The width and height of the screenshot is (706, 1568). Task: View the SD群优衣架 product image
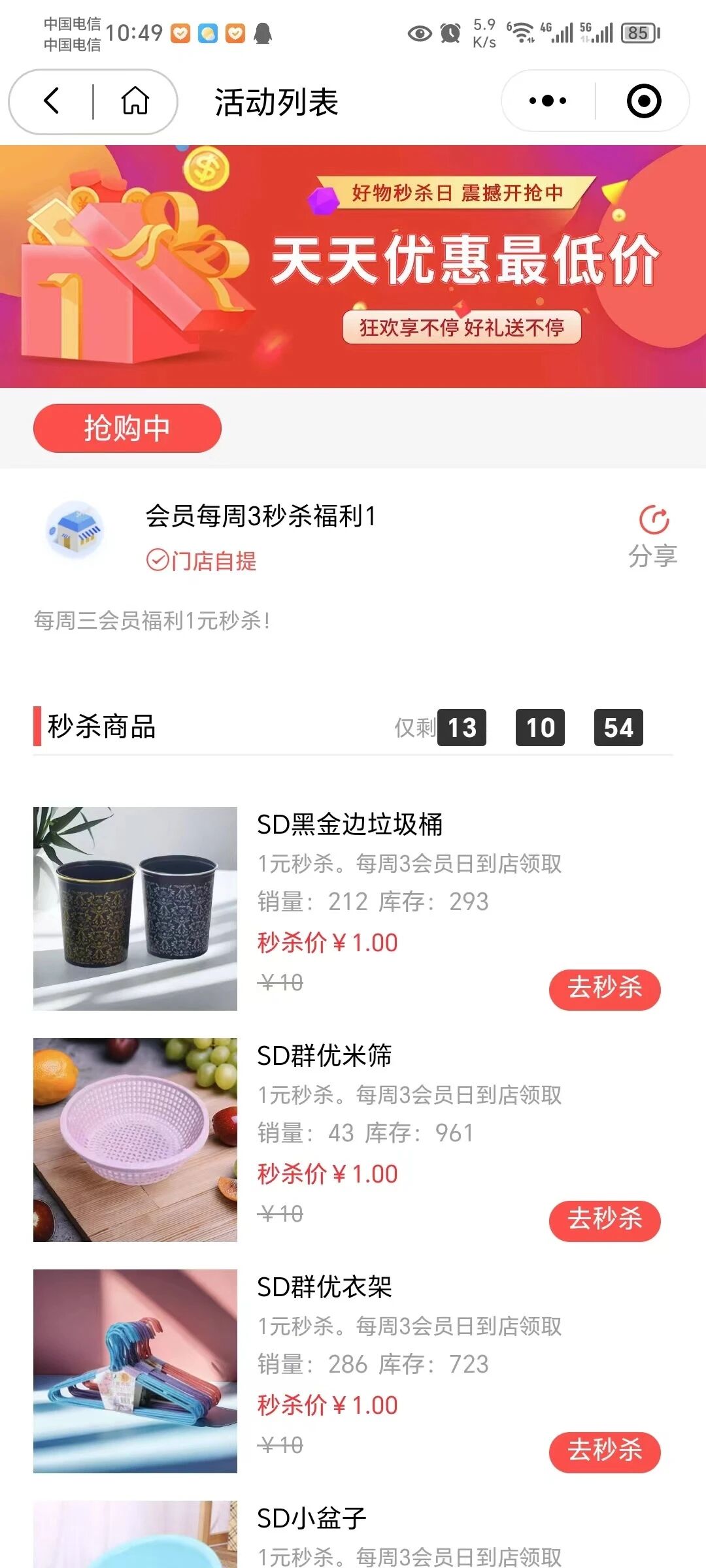point(135,1371)
